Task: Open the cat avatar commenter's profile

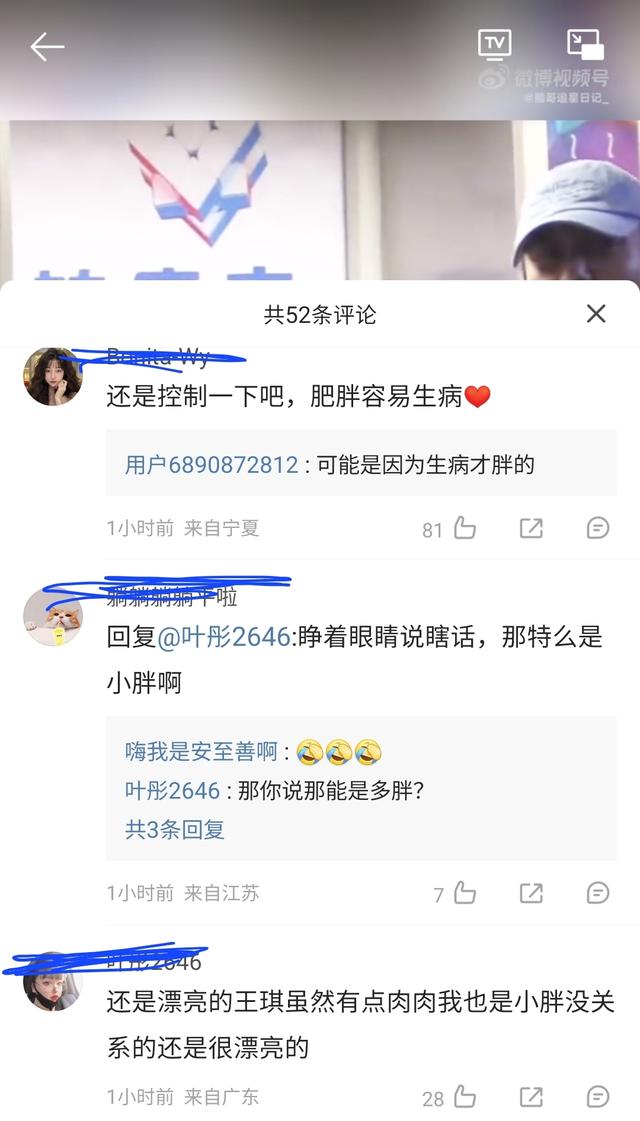Action: tap(52, 616)
